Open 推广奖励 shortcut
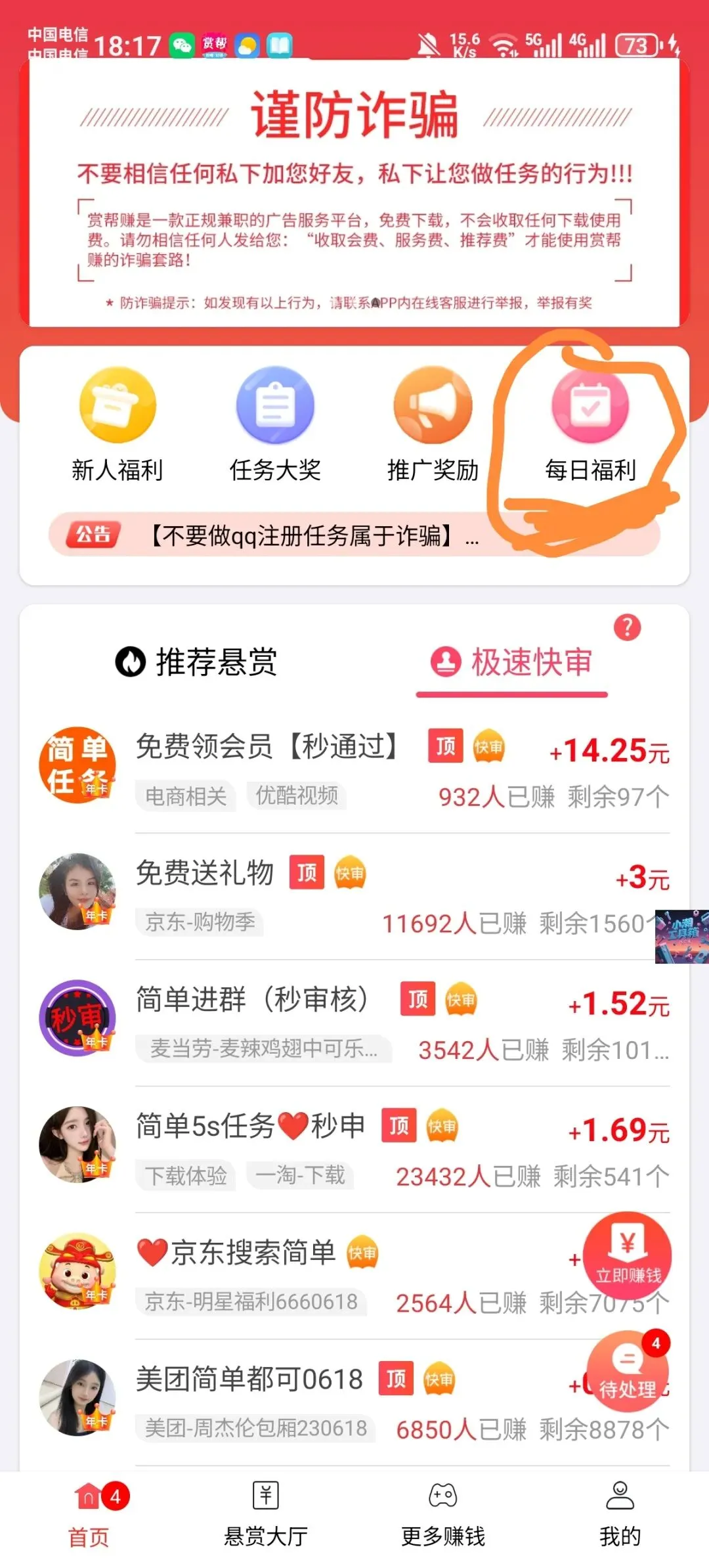 click(433, 425)
